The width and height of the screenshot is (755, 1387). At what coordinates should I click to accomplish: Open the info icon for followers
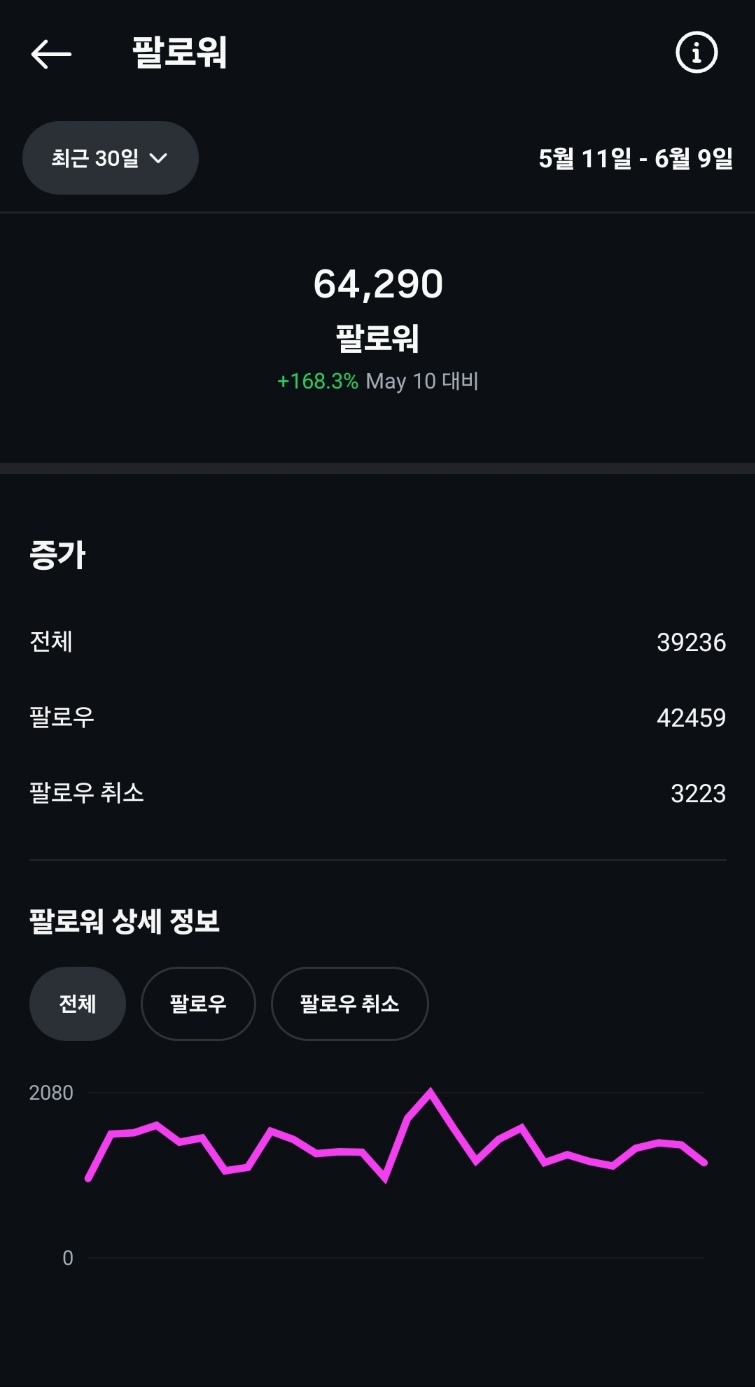[696, 53]
